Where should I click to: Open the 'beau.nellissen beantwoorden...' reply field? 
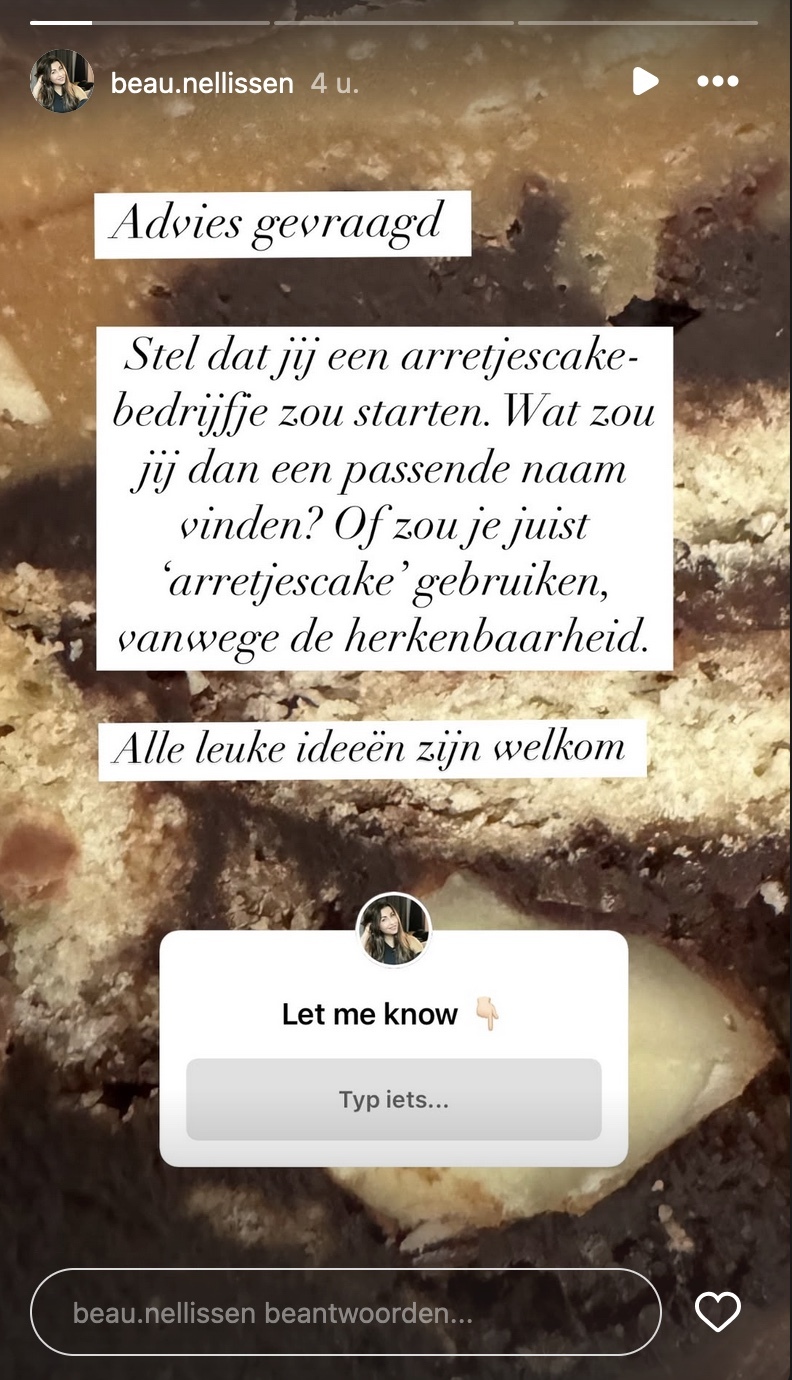pyautogui.click(x=345, y=1312)
